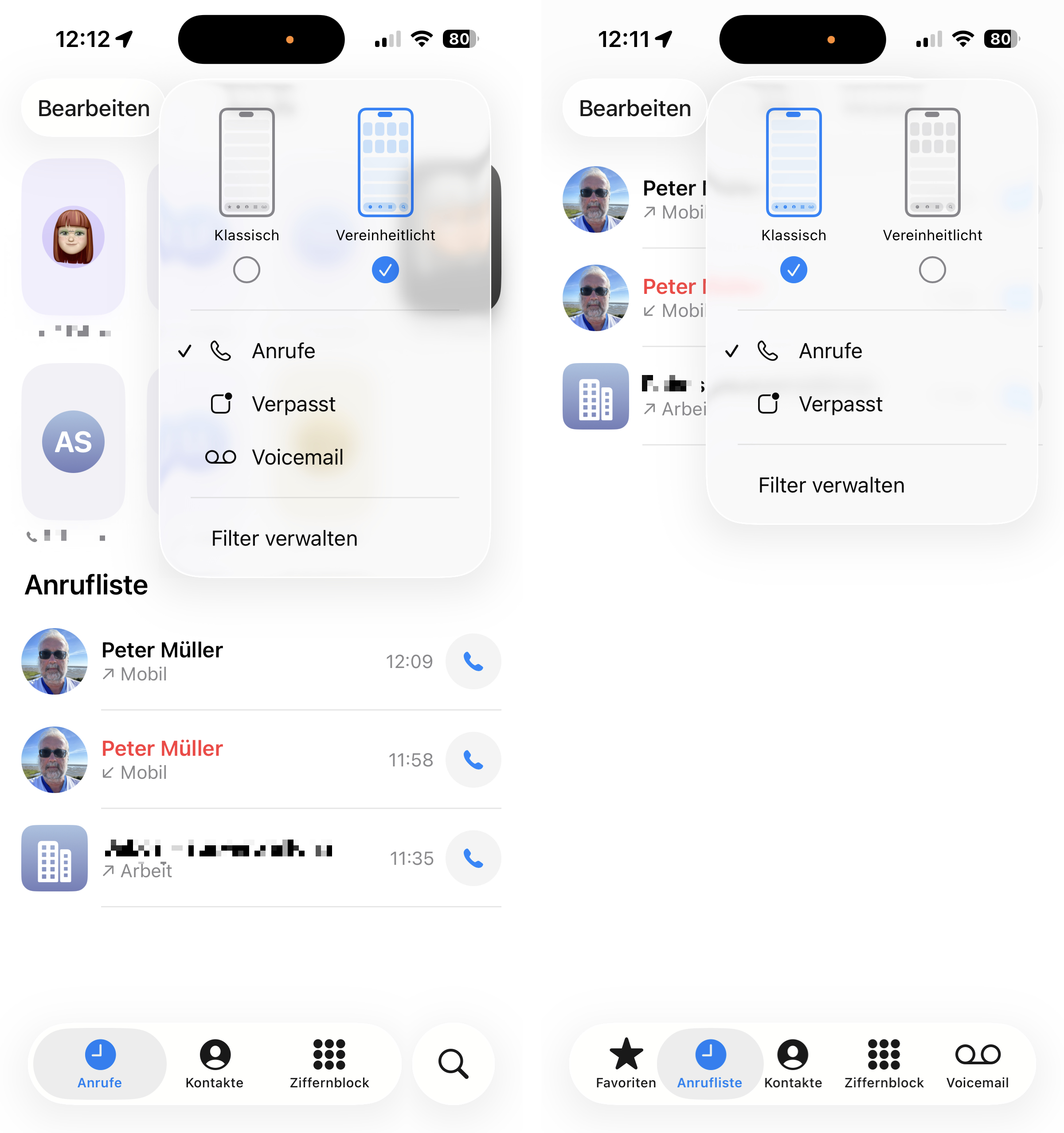
Task: Call back Peter Müller from 12:09
Action: coord(473,661)
